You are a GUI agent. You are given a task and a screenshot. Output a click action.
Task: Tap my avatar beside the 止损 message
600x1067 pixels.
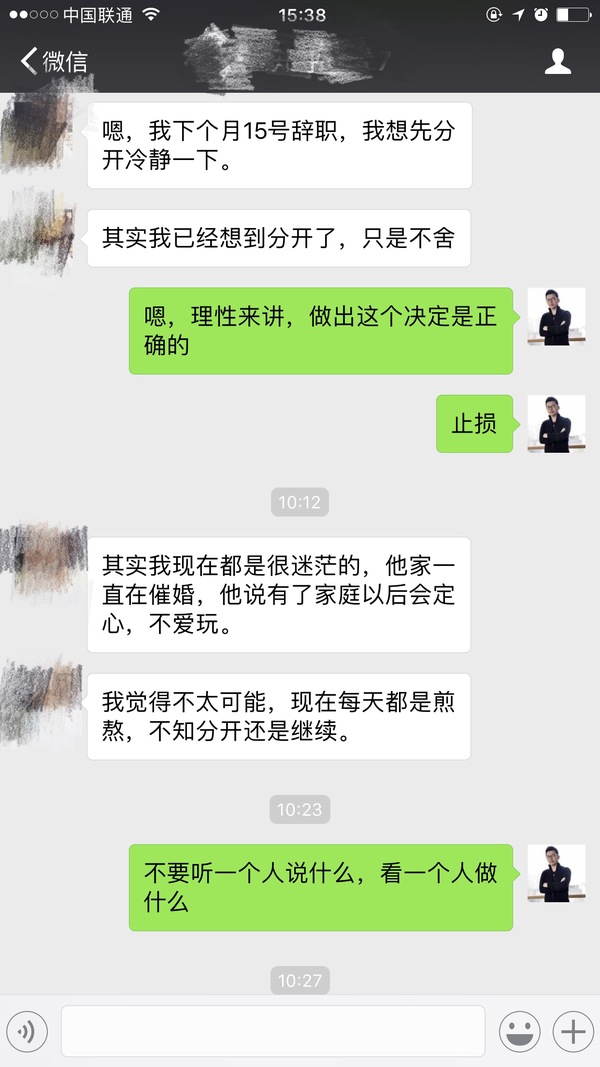[556, 424]
